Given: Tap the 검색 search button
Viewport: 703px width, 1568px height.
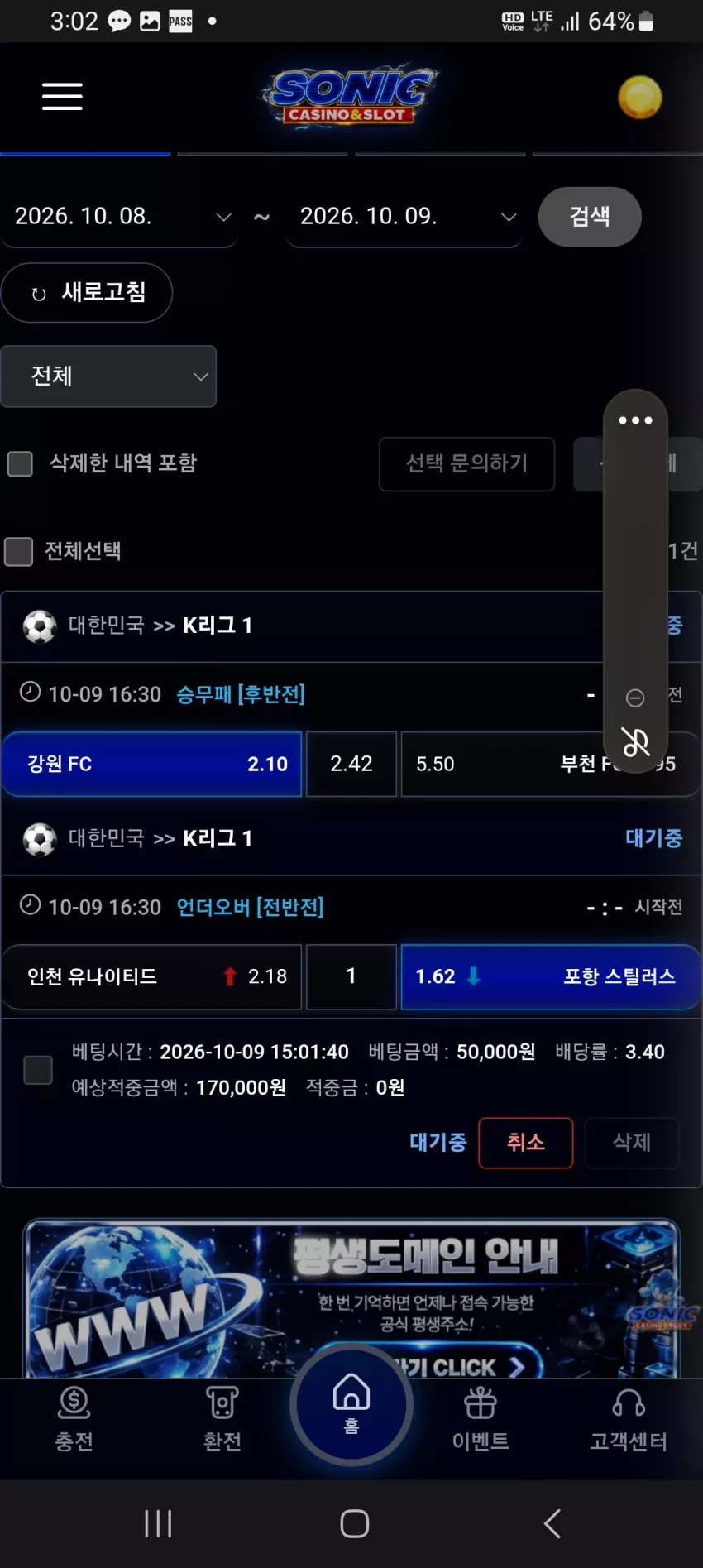Looking at the screenshot, I should (590, 217).
